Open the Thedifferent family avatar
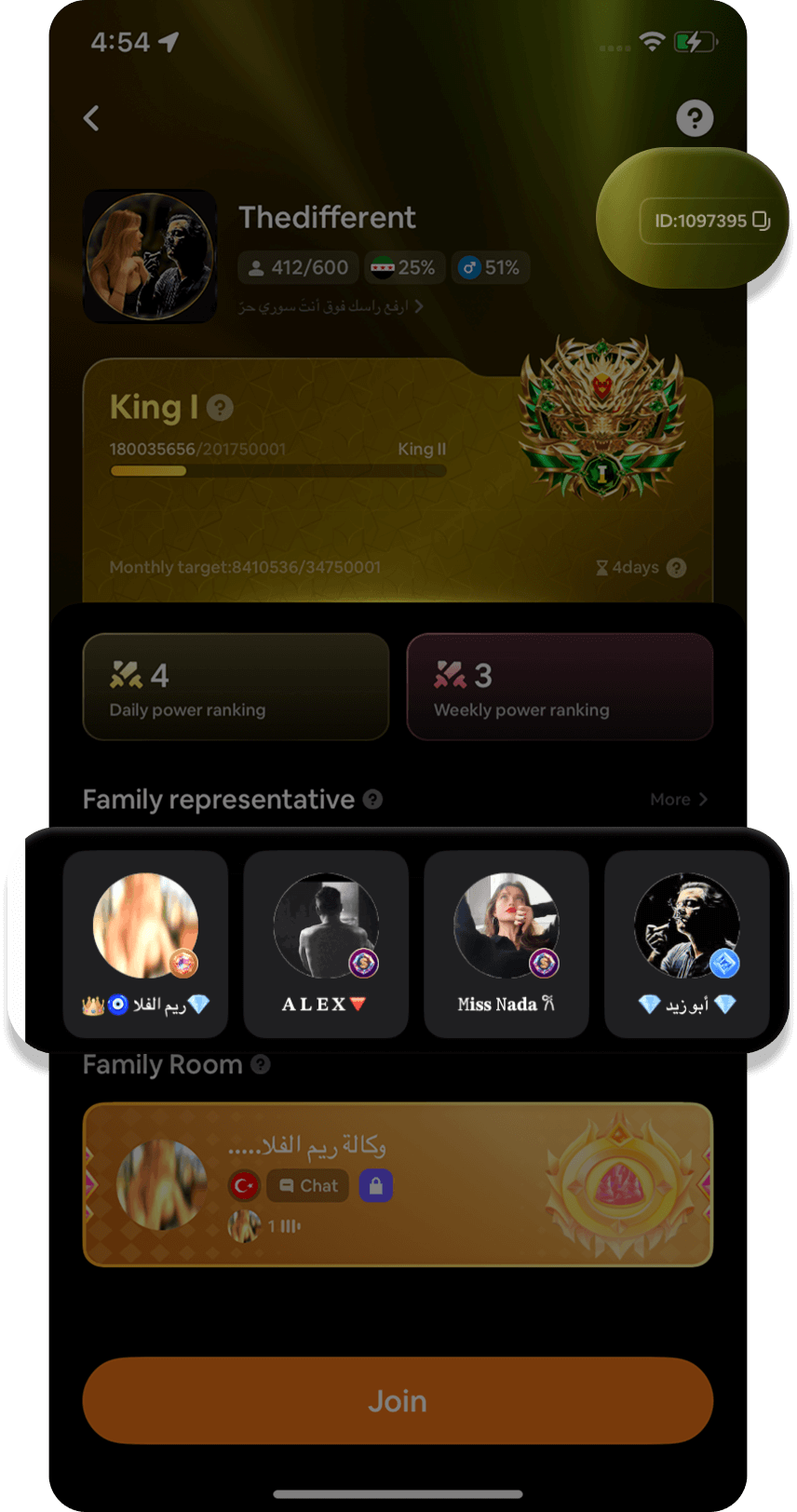 click(x=150, y=256)
